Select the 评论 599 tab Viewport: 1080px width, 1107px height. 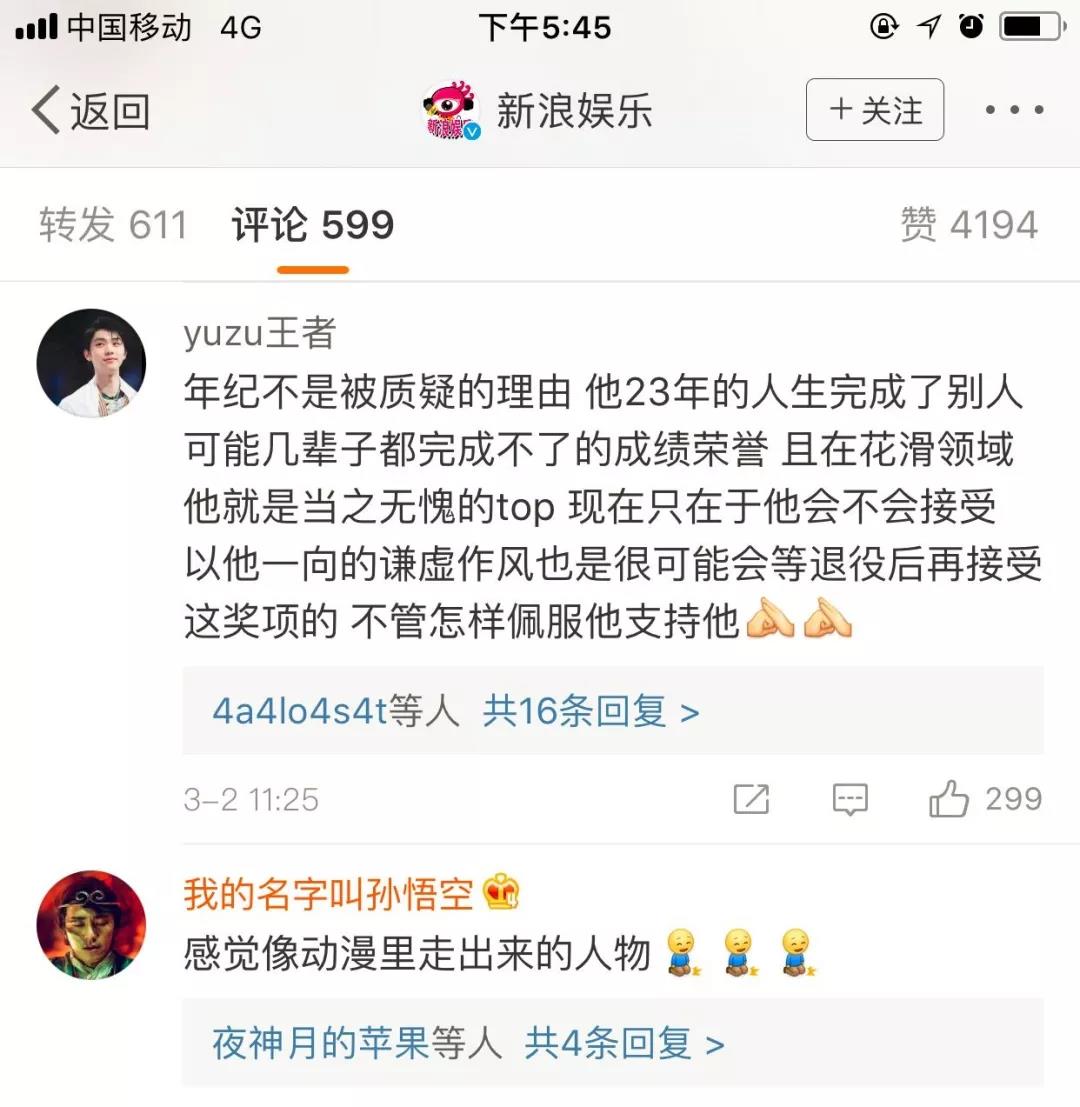[x=313, y=225]
